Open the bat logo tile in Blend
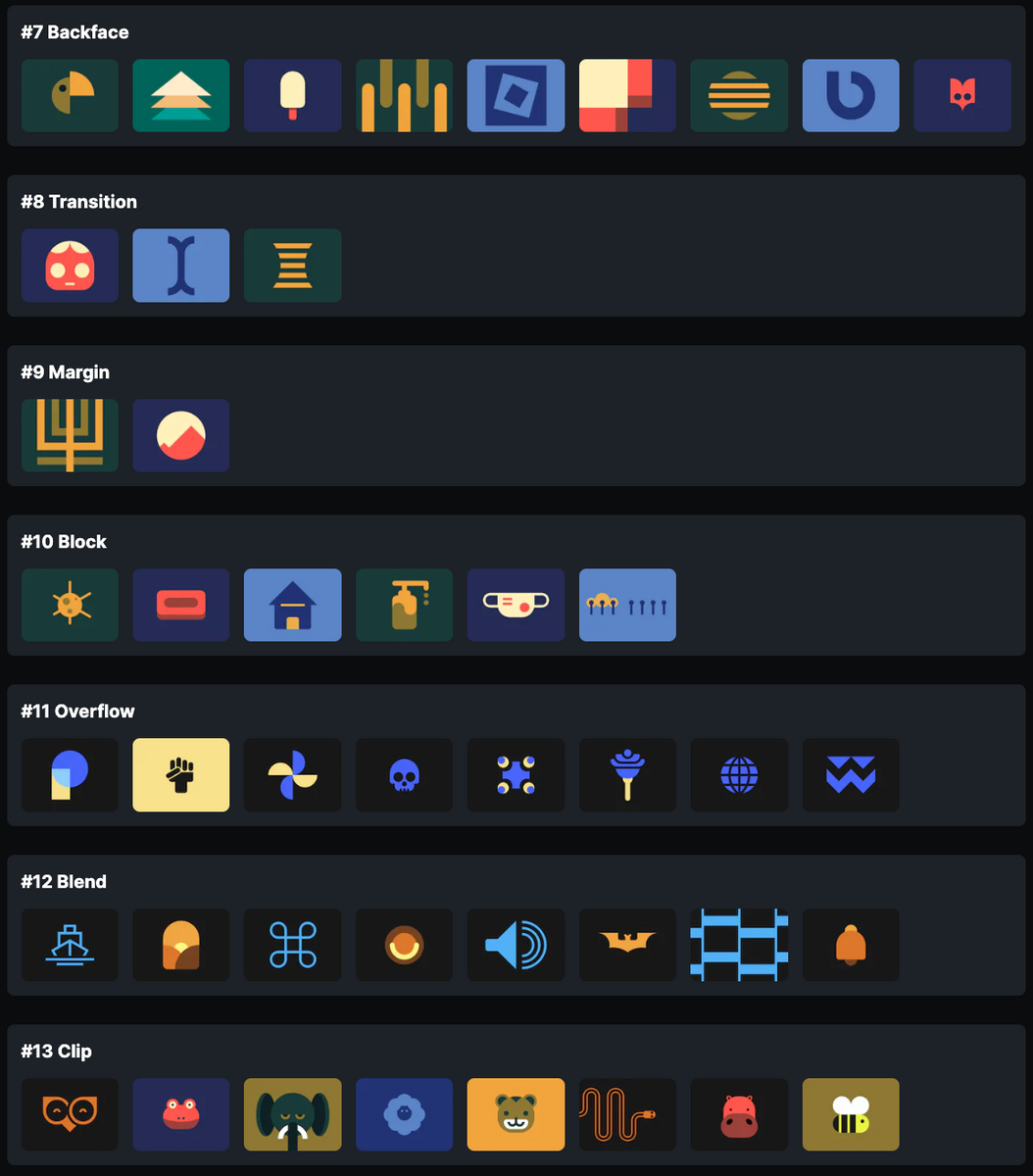 (x=627, y=945)
